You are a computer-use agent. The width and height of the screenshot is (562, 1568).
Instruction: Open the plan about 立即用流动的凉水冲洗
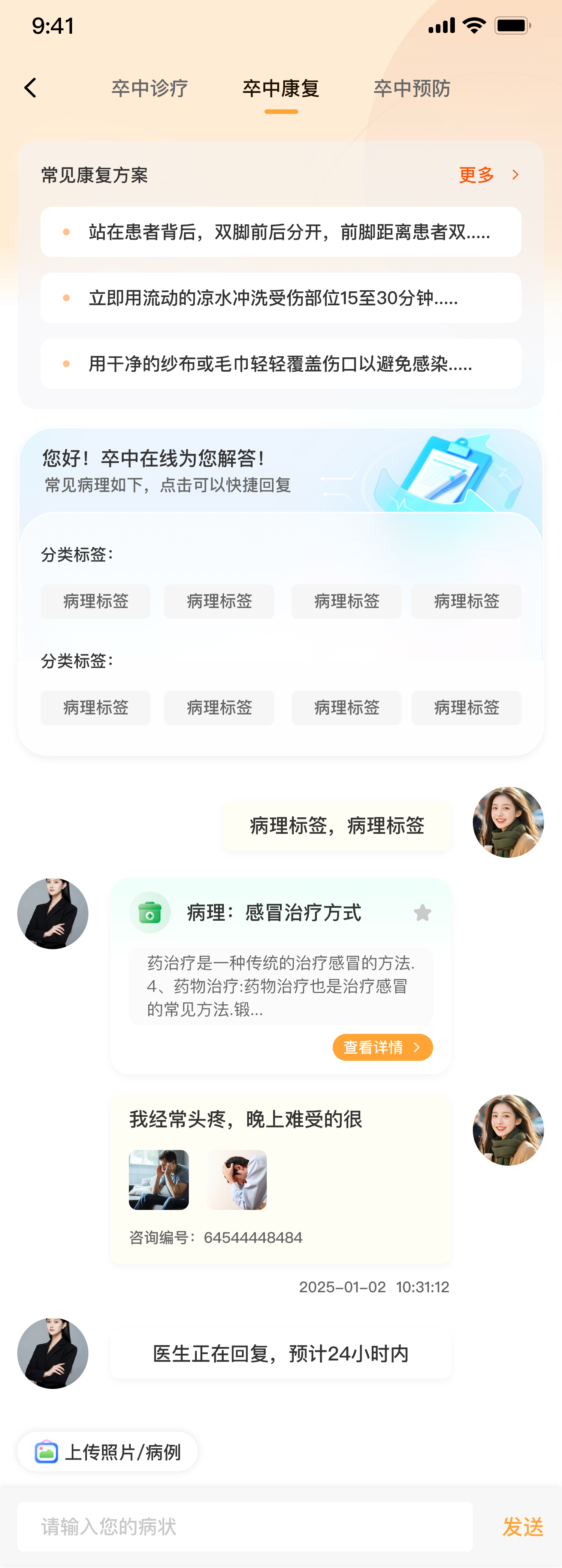click(x=281, y=298)
